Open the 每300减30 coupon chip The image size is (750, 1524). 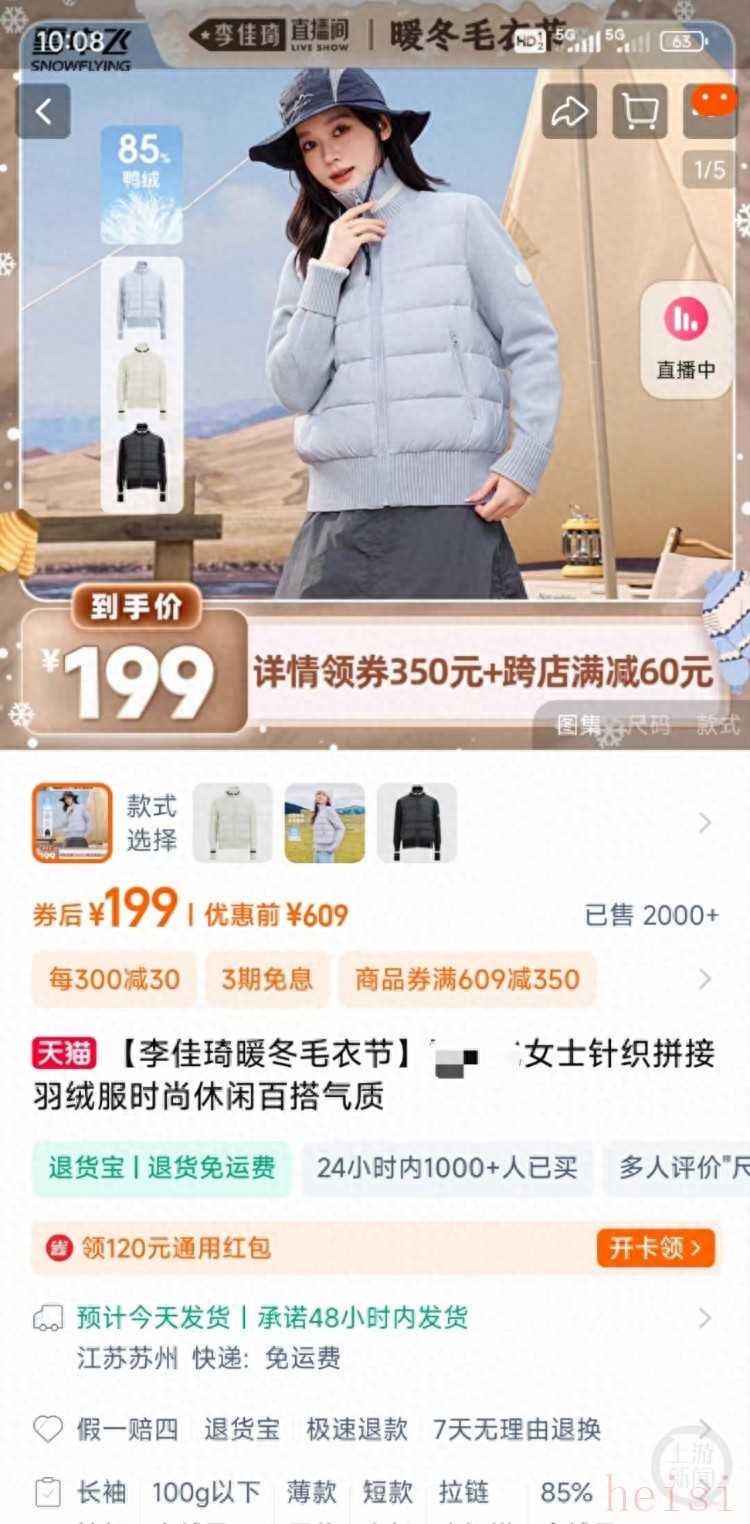click(114, 979)
